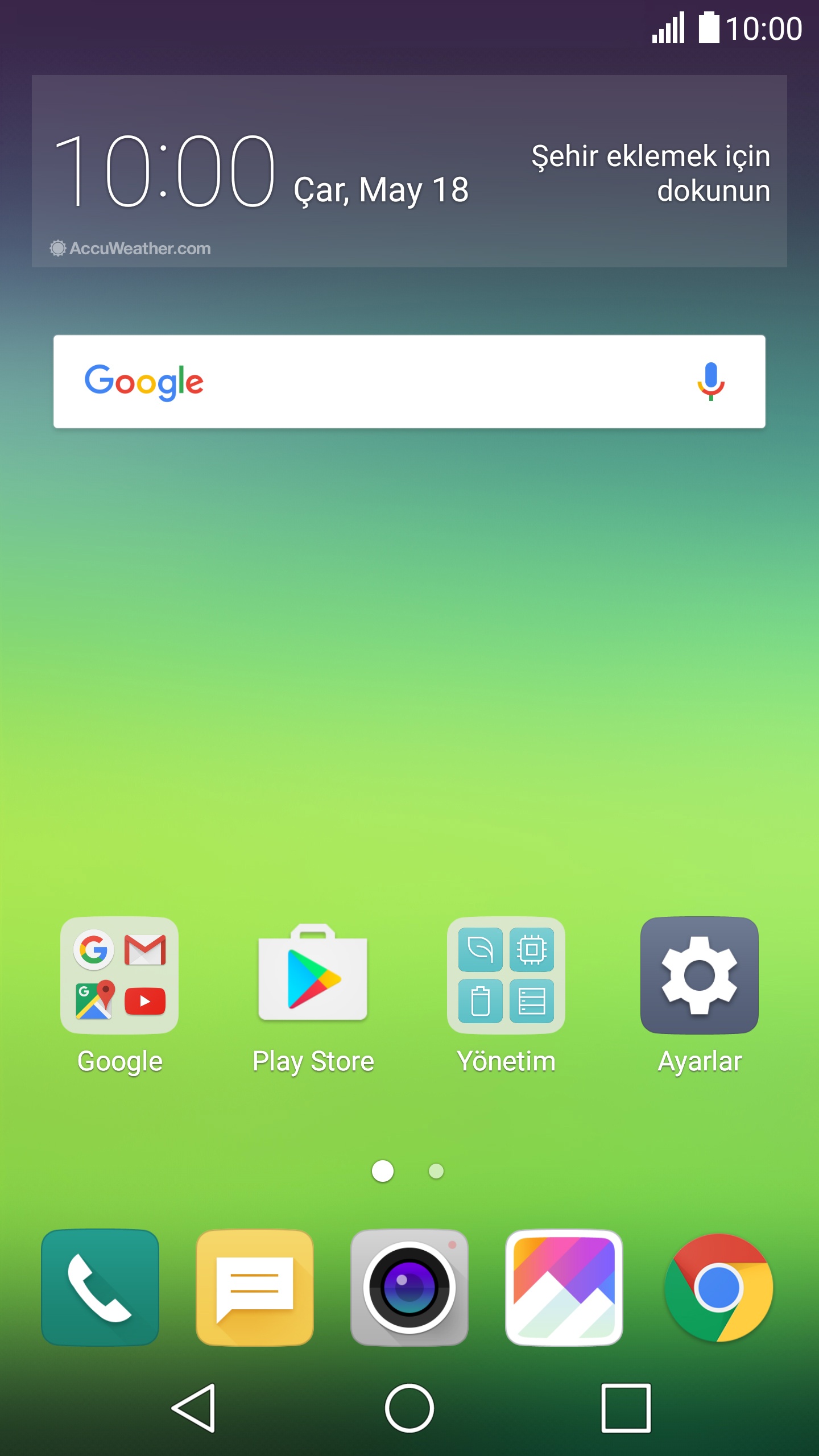Open the Phone dialer app
Viewport: 819px width, 1456px height.
point(100,1288)
